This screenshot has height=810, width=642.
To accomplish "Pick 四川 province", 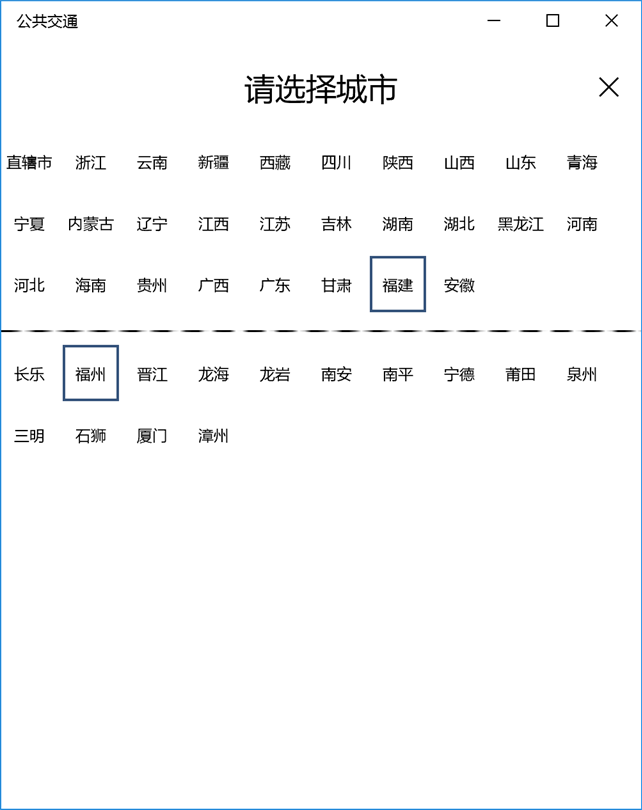I will pos(336,163).
